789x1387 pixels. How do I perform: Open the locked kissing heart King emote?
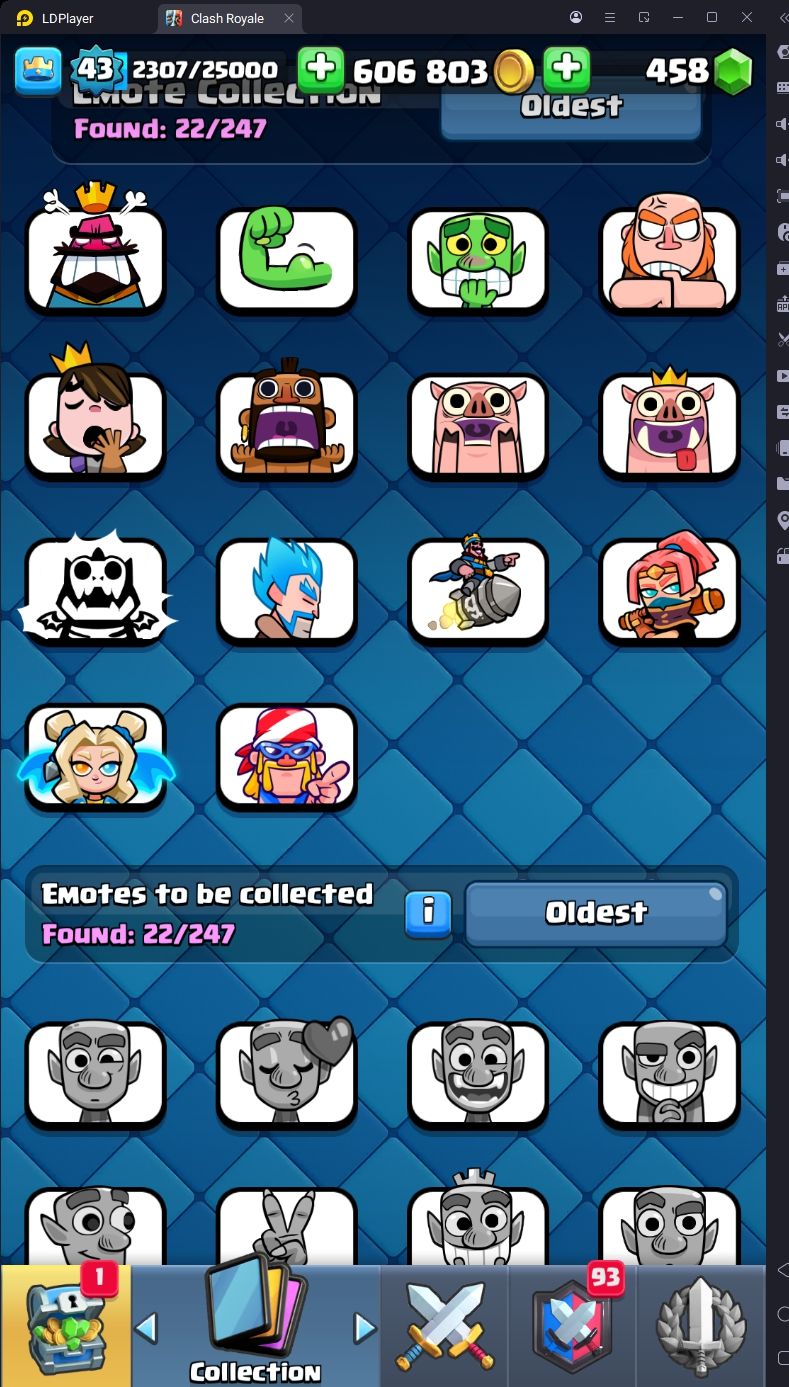287,1072
